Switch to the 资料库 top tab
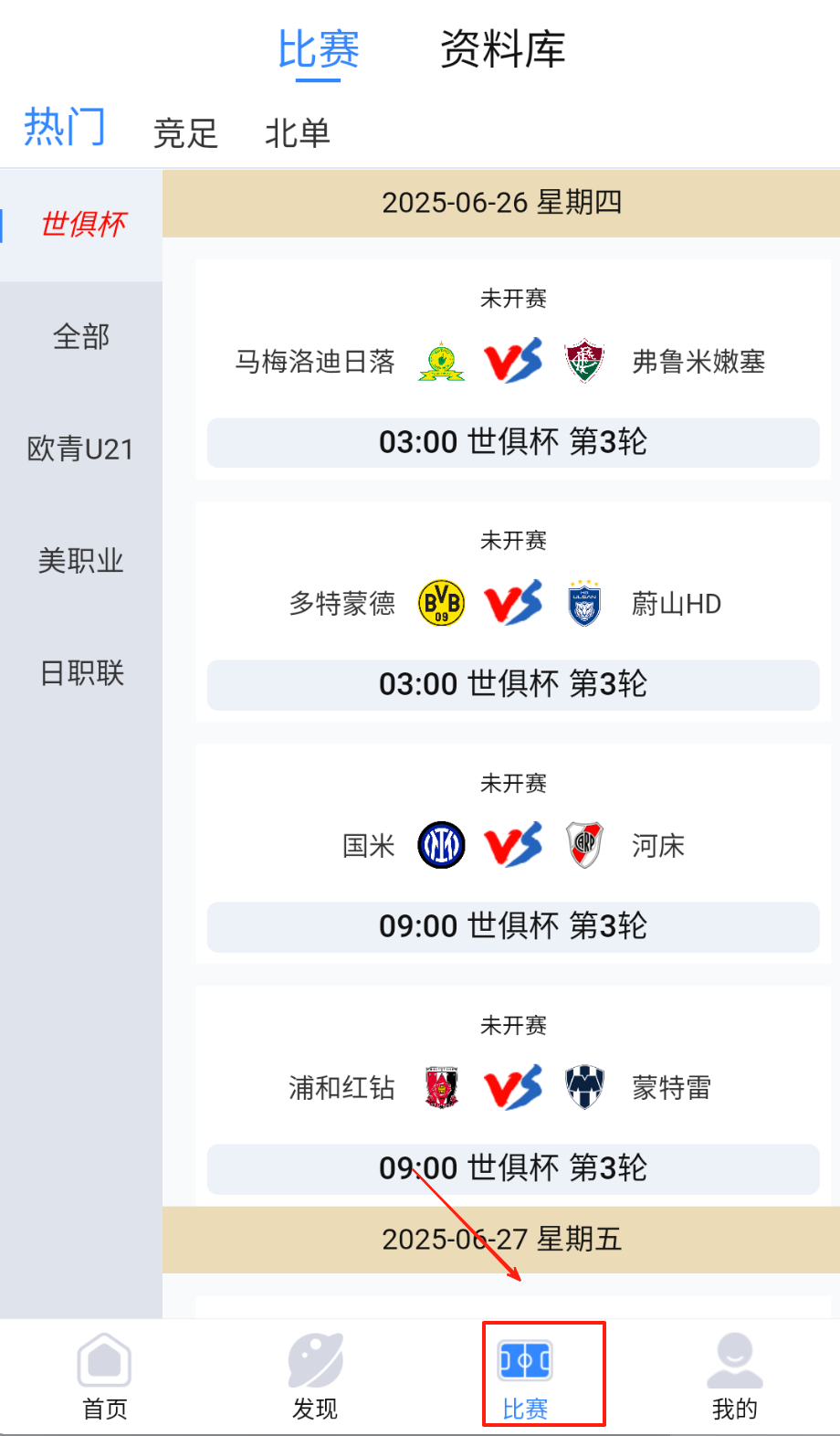The height and width of the screenshot is (1436, 840). (x=502, y=49)
